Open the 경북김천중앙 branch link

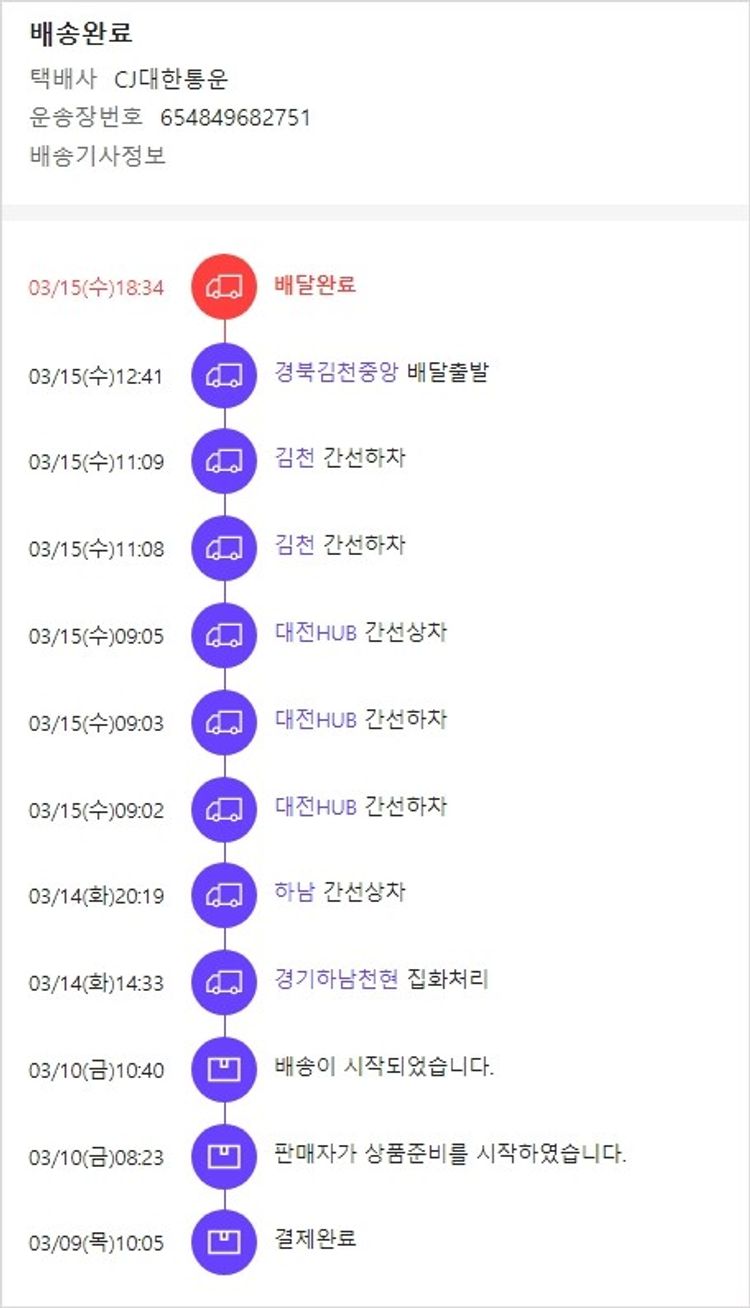336,373
